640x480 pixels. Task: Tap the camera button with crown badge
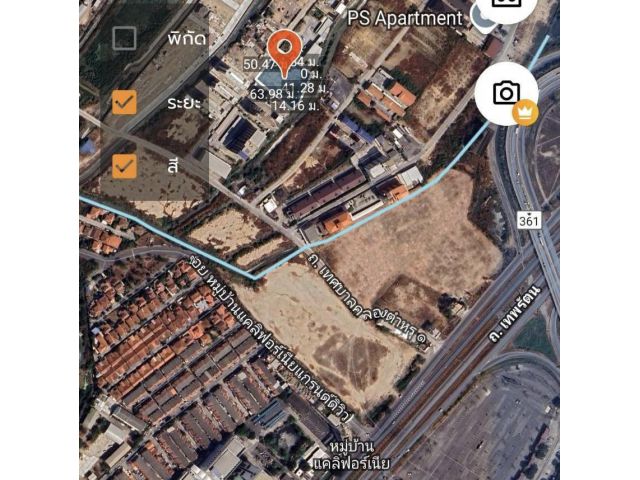(x=506, y=94)
